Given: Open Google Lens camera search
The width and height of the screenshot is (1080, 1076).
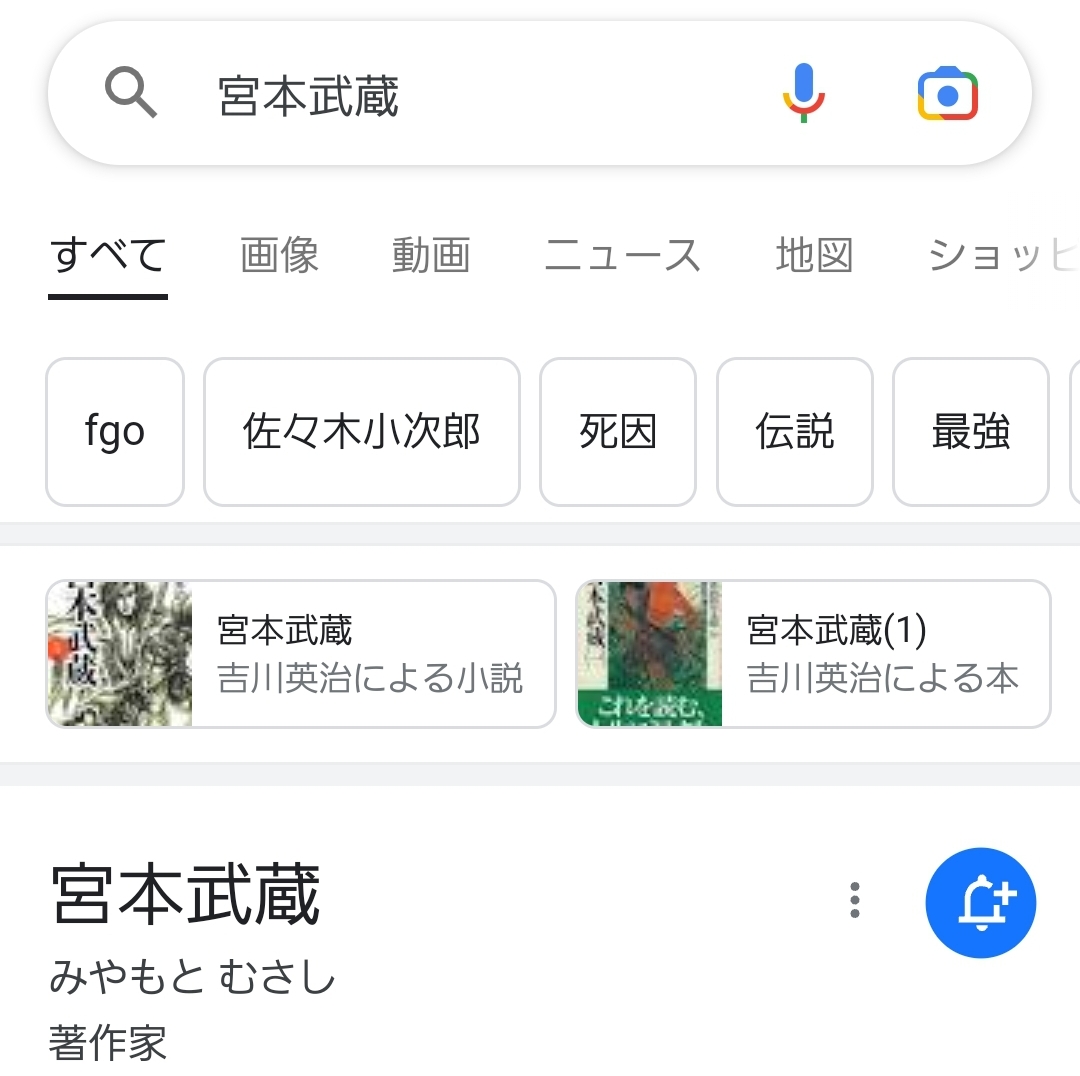Looking at the screenshot, I should coord(947,95).
